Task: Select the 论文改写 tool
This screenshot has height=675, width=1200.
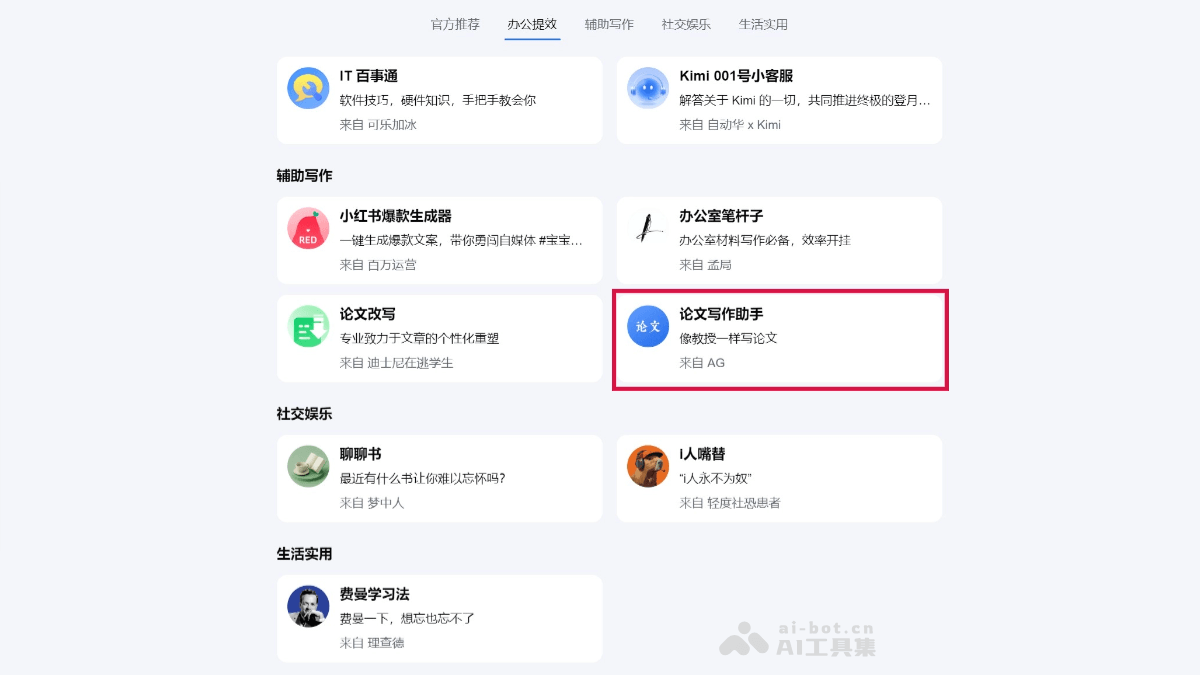Action: [439, 338]
